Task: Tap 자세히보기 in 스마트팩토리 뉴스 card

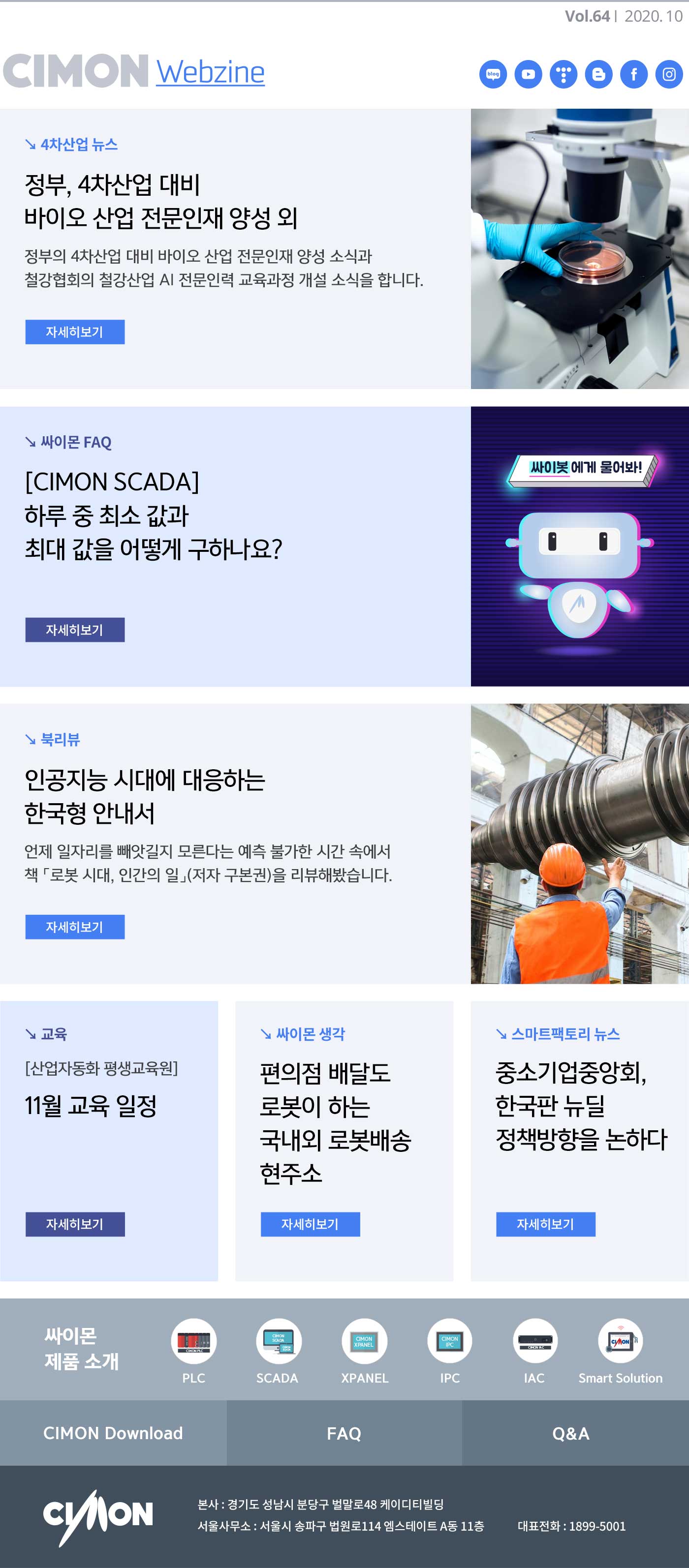Action: tap(545, 1224)
